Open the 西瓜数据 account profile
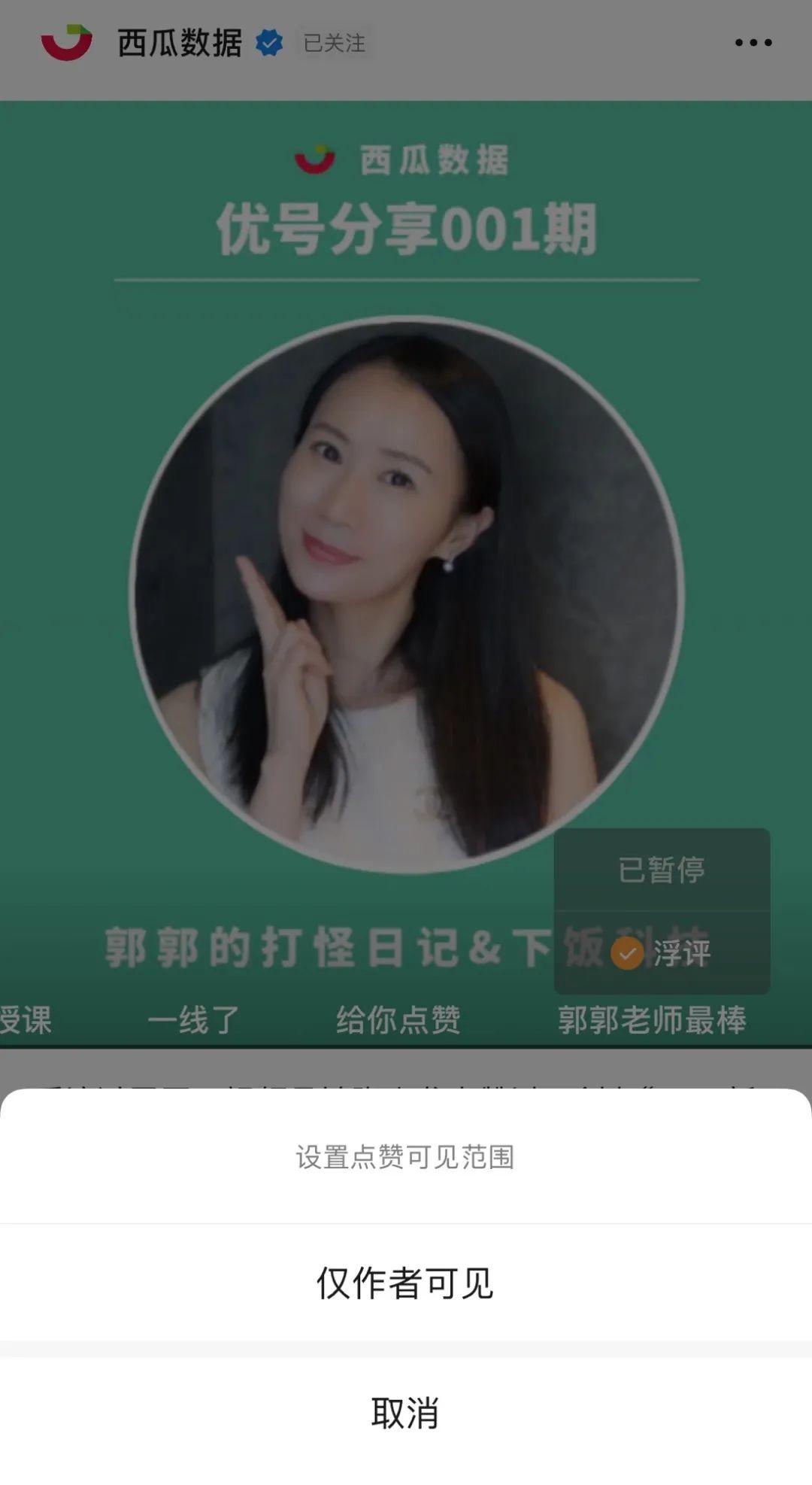 [x=179, y=43]
